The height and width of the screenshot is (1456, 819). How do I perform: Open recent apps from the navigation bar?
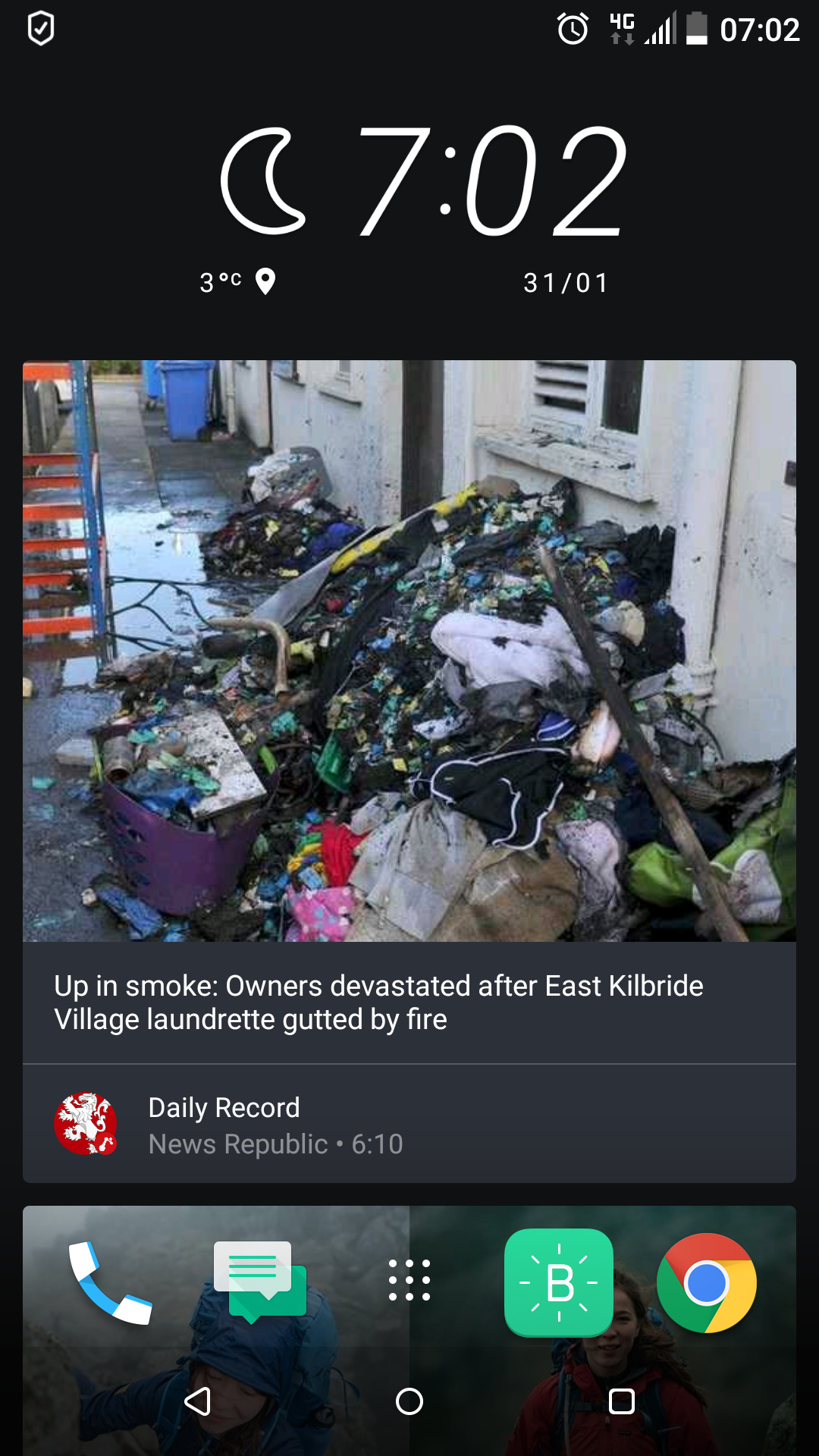(x=622, y=1401)
